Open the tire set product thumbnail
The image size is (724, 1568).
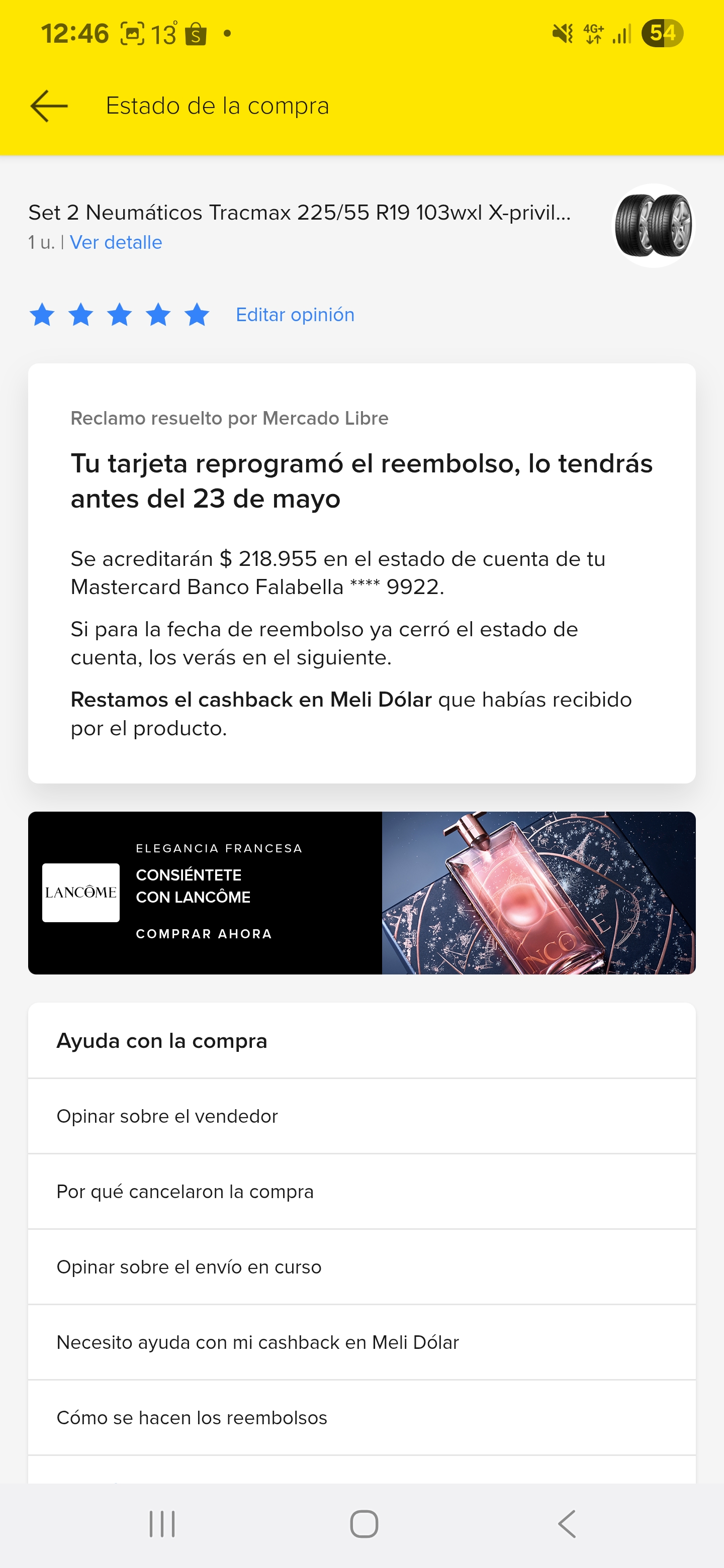[653, 226]
